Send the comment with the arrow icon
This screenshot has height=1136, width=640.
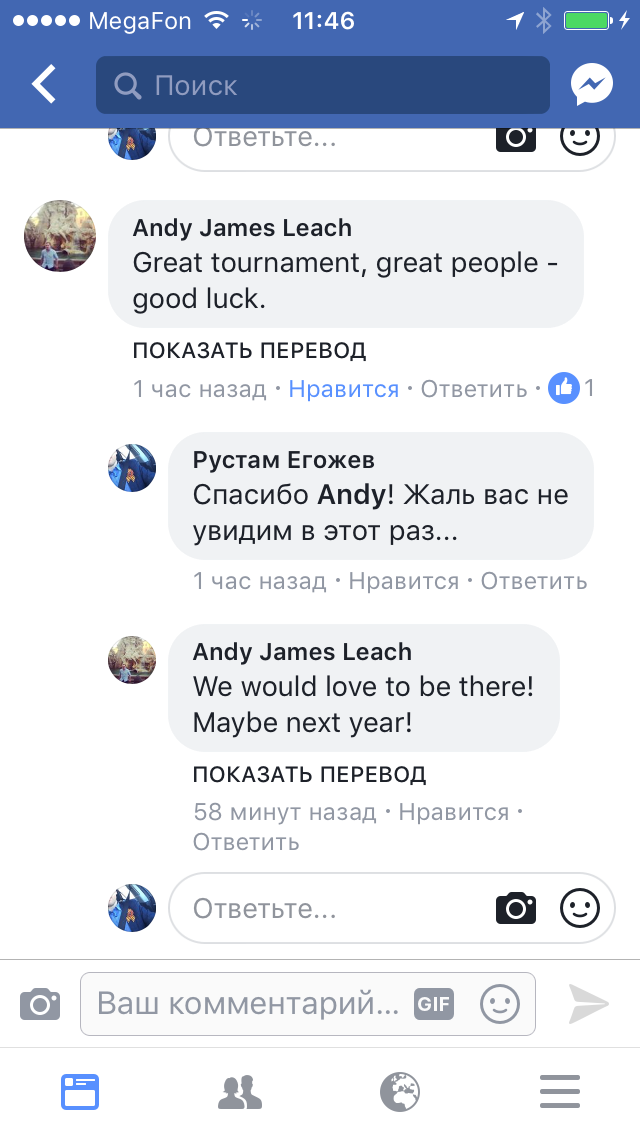click(588, 1003)
